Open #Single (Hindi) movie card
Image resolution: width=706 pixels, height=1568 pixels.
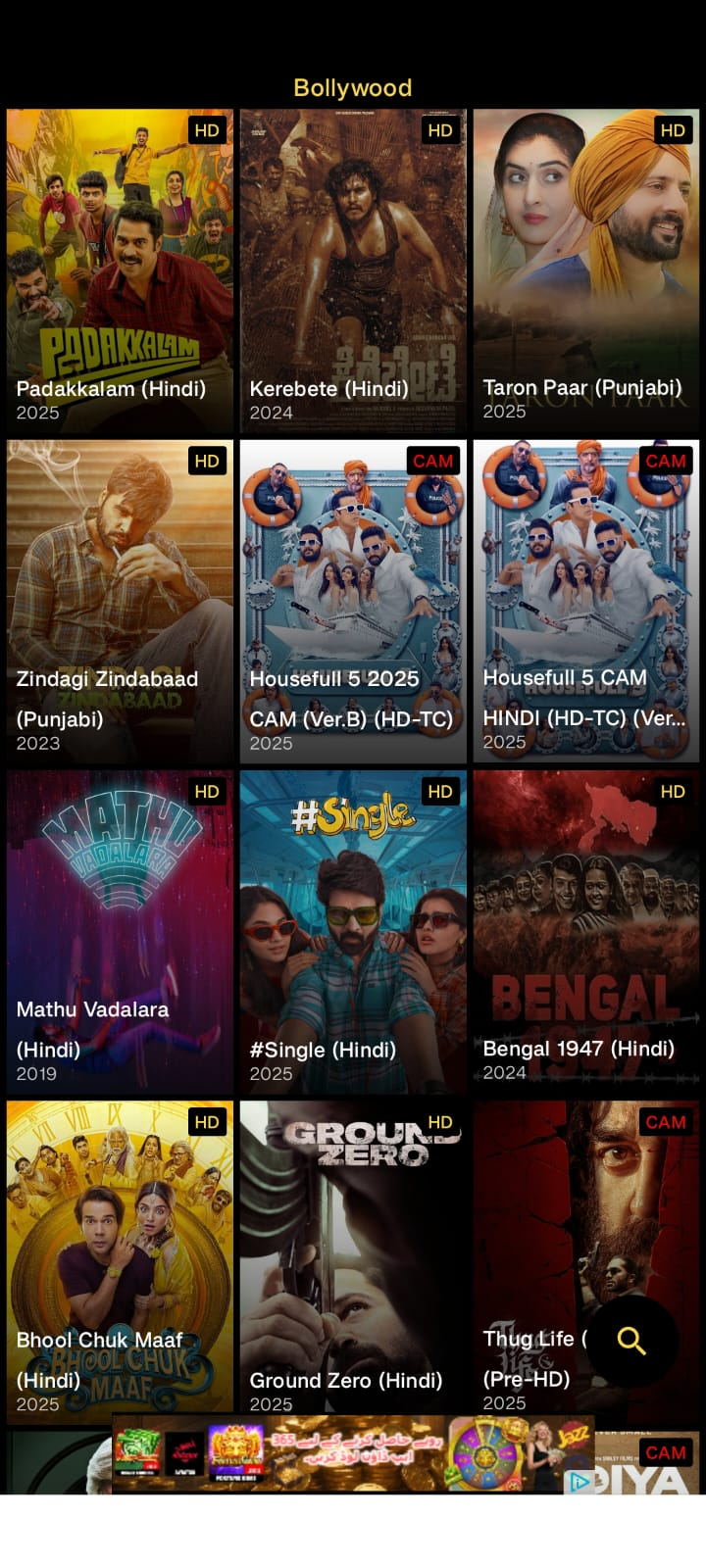click(353, 931)
